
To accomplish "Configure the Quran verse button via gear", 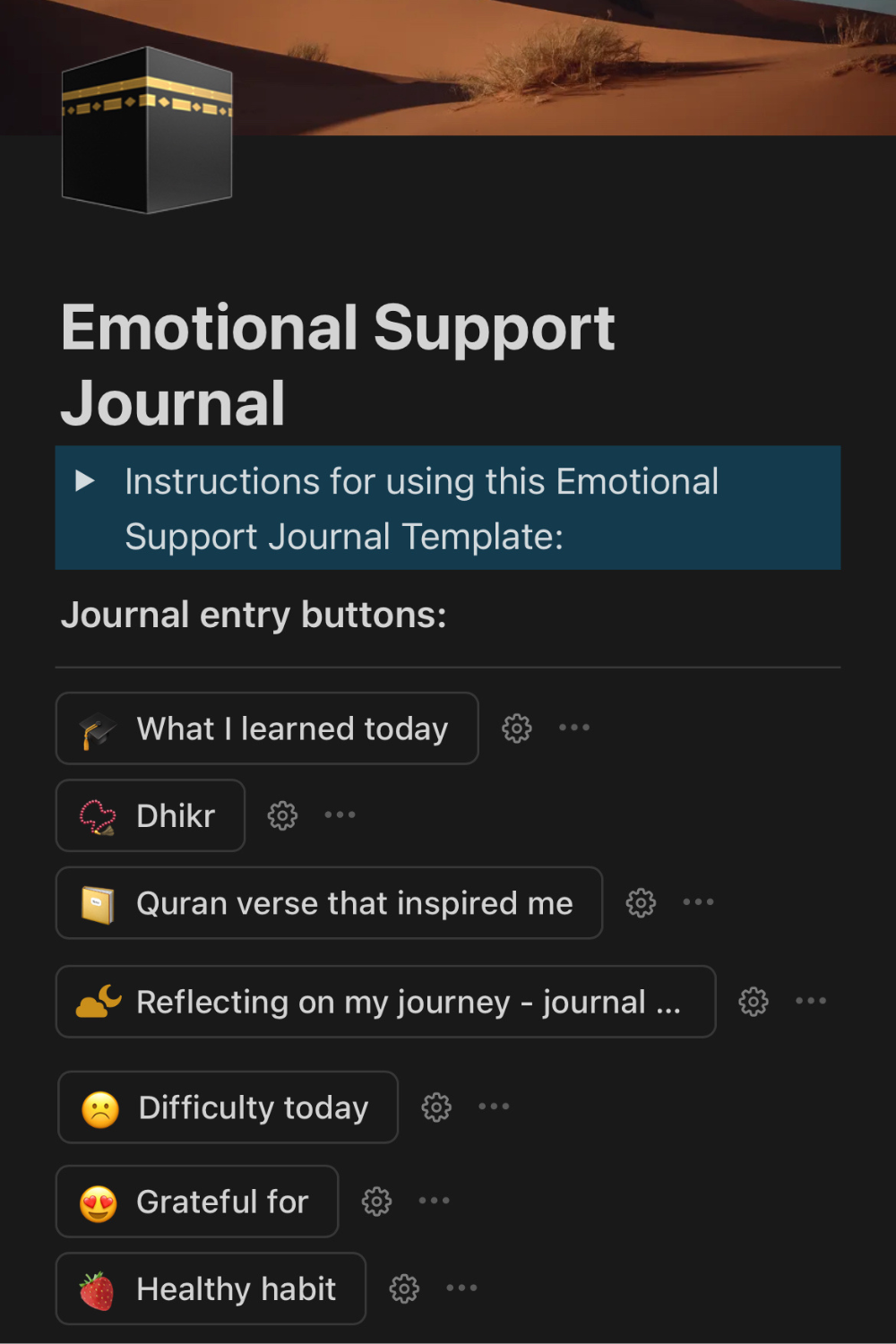I will point(641,902).
